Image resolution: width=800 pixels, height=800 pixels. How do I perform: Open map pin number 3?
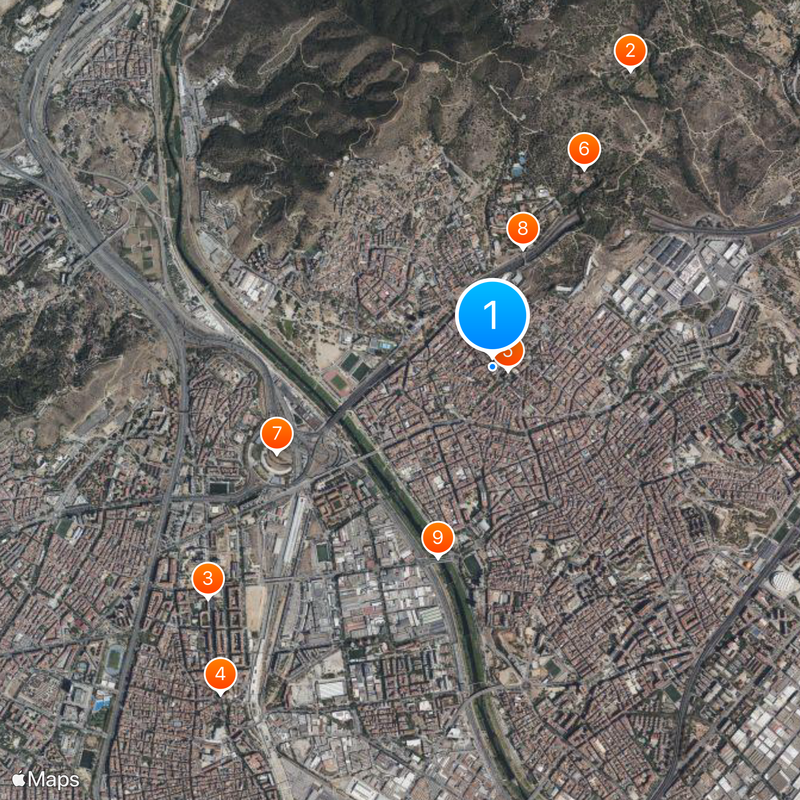[208, 578]
